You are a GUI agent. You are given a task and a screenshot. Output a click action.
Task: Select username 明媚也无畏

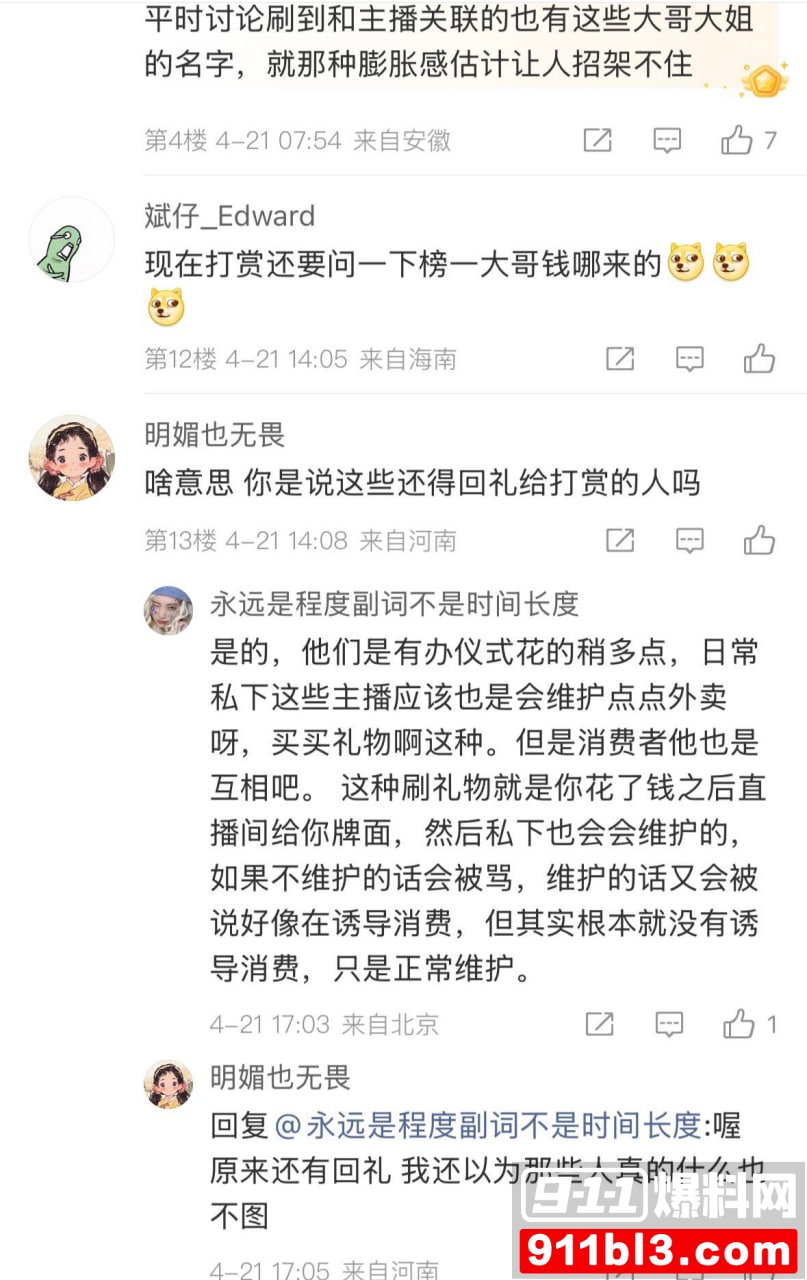coord(213,436)
